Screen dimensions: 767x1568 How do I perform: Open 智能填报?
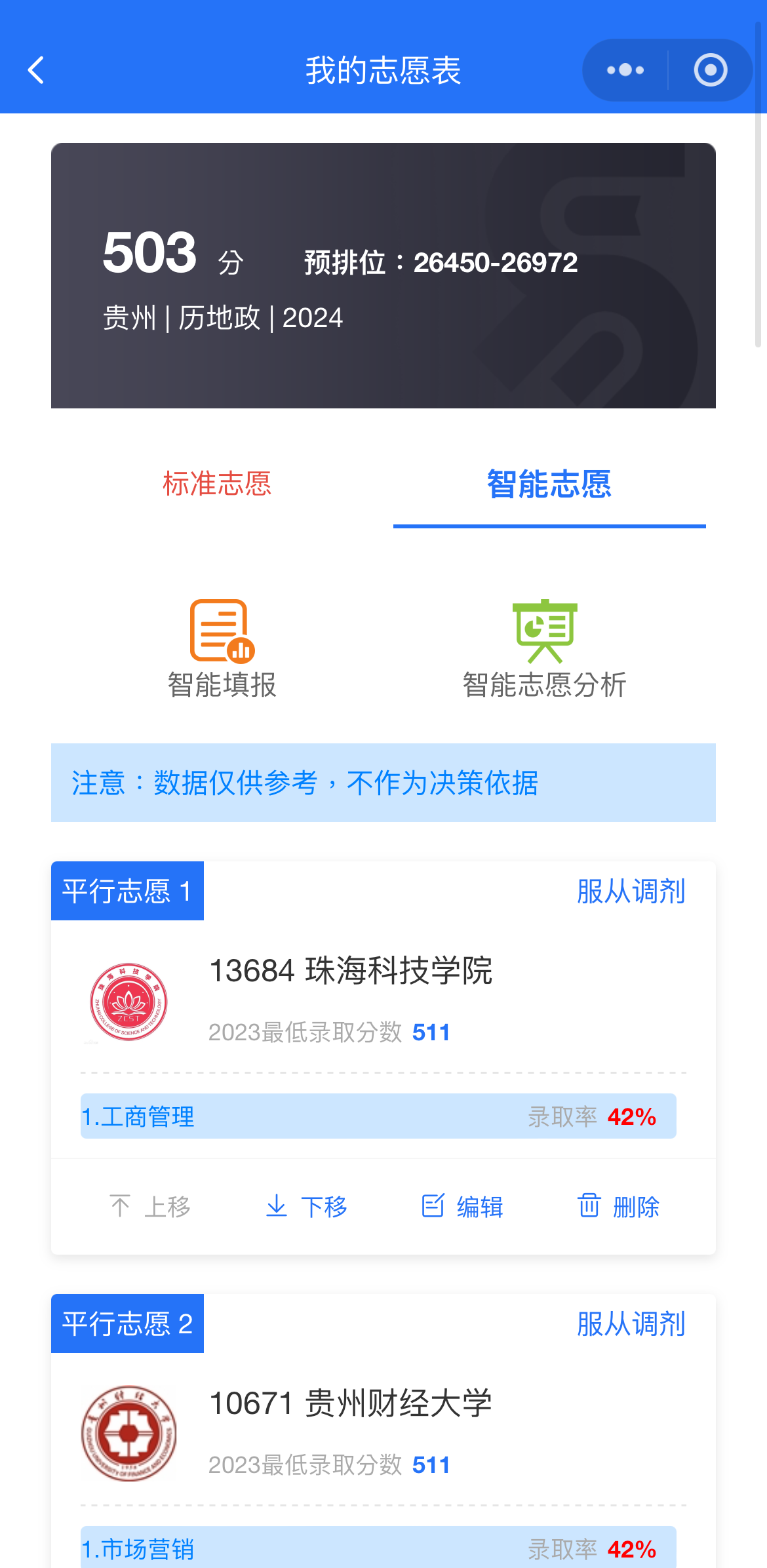tap(222, 648)
